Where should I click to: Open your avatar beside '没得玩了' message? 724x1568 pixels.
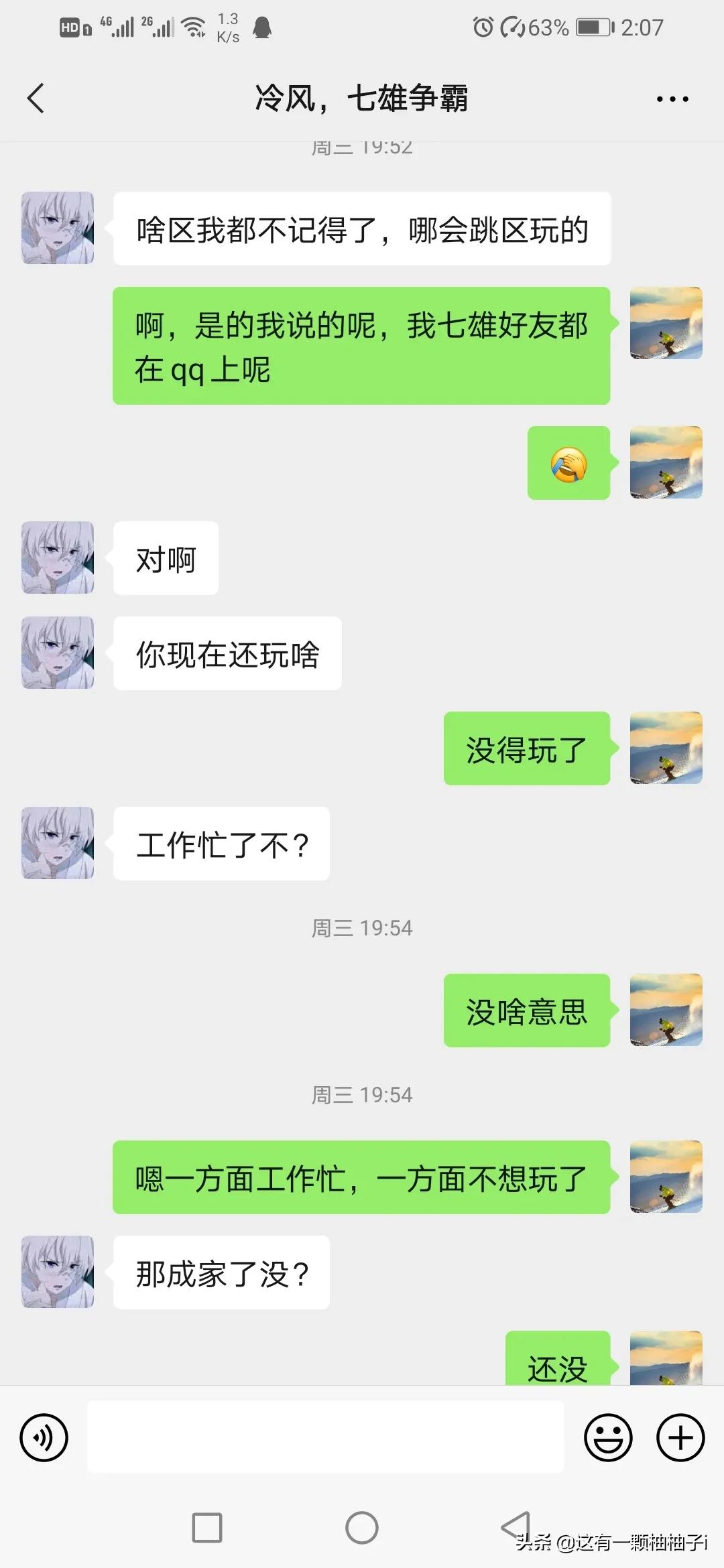point(666,748)
